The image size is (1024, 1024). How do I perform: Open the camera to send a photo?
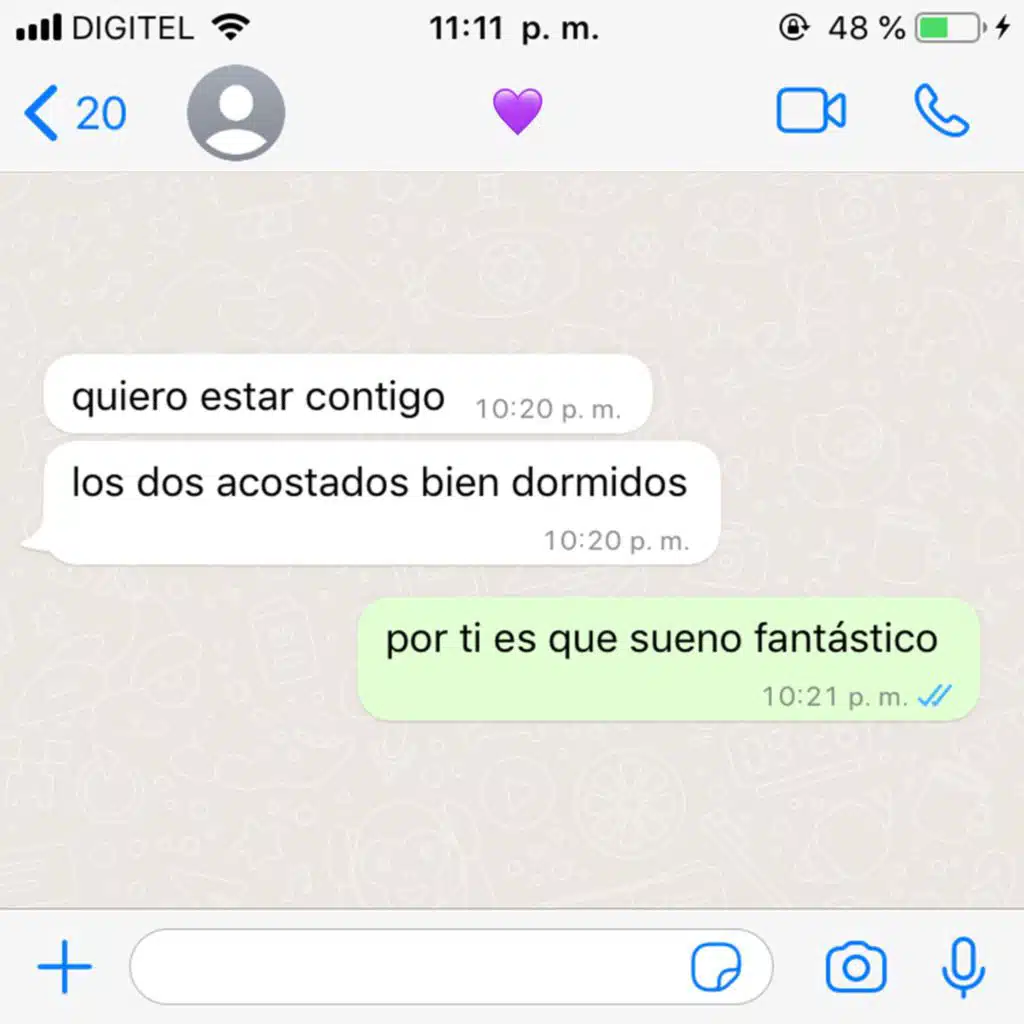856,967
